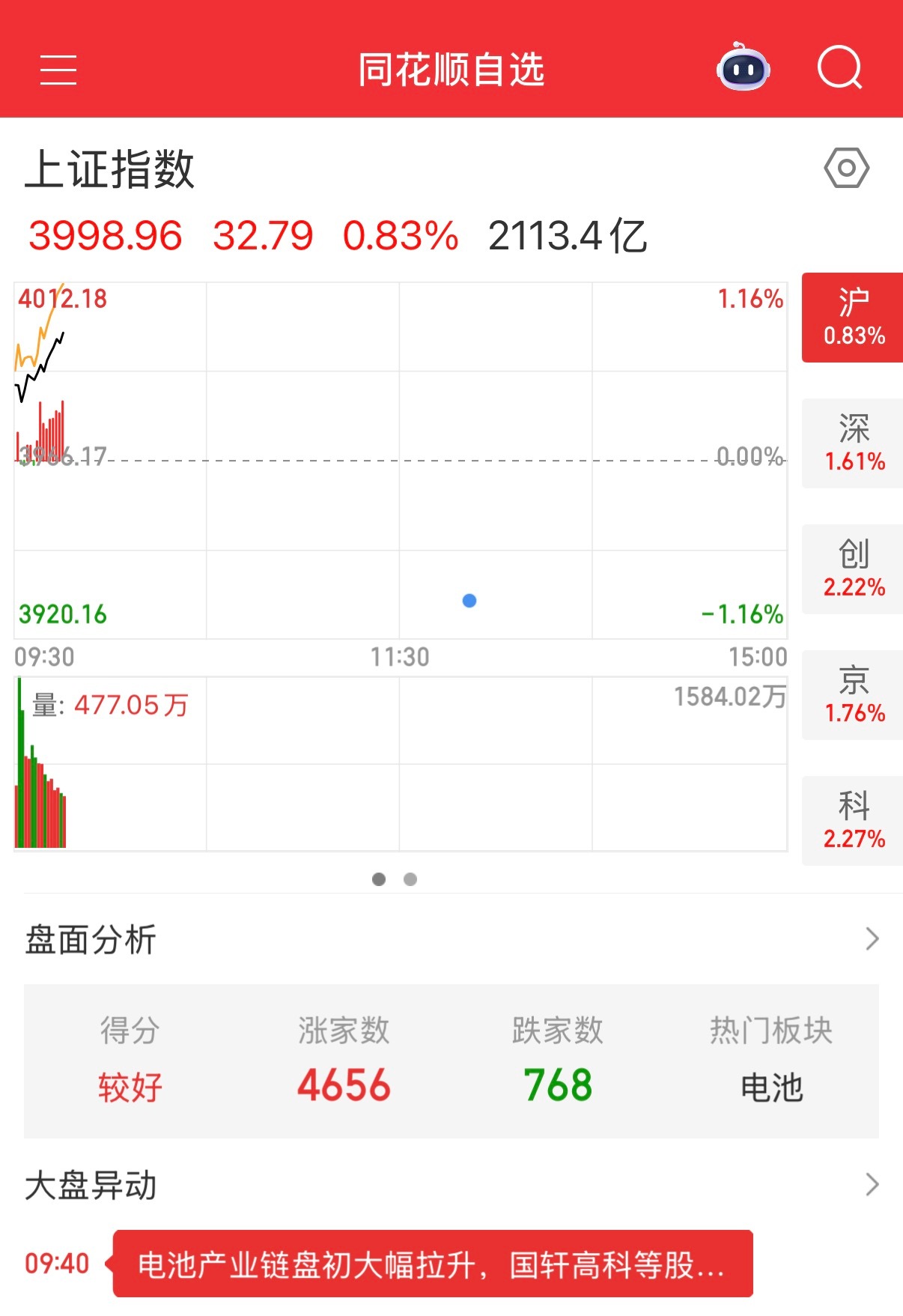Select the first chart page dot
Screen dimensions: 903x1316
[378, 879]
